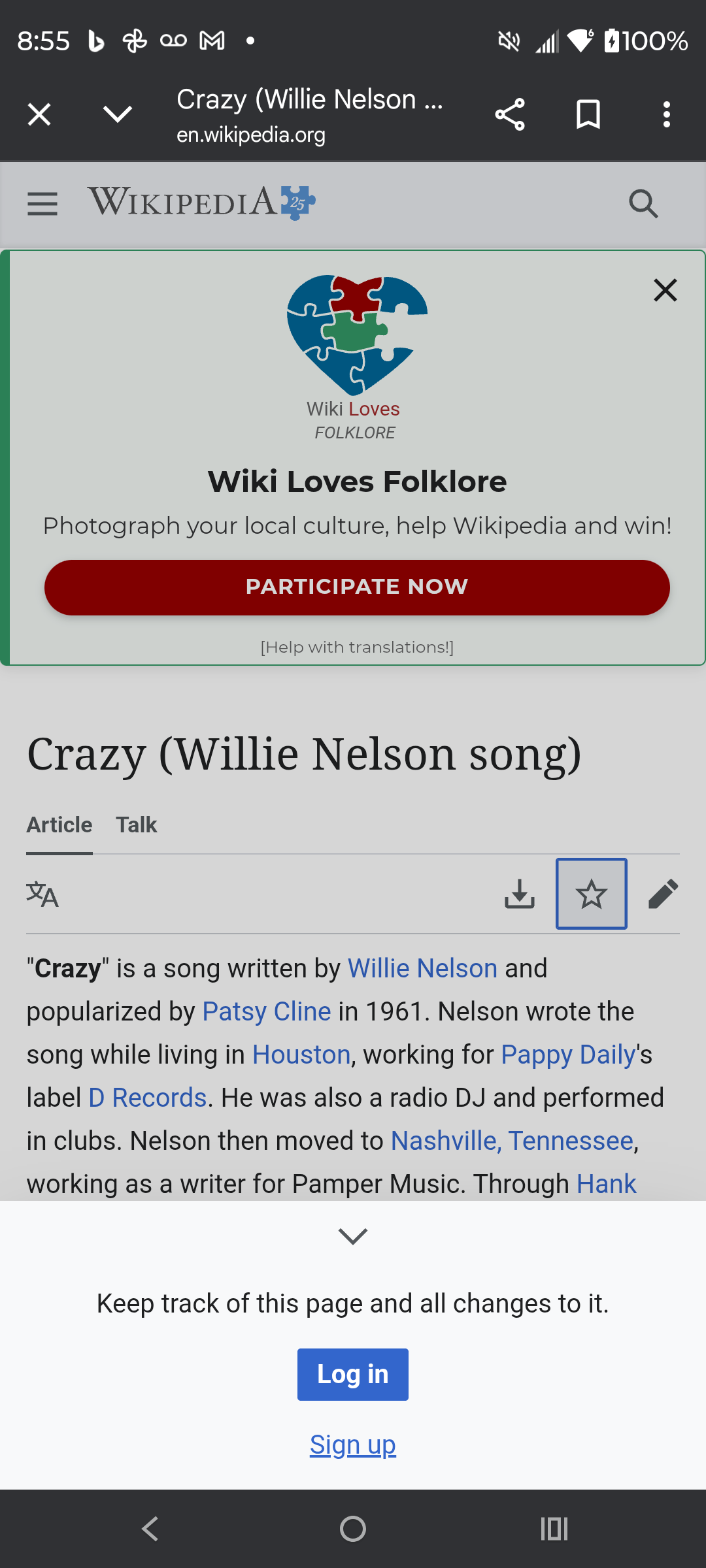Open the language selection icon
Screen dimensions: 706x1568
[42, 894]
